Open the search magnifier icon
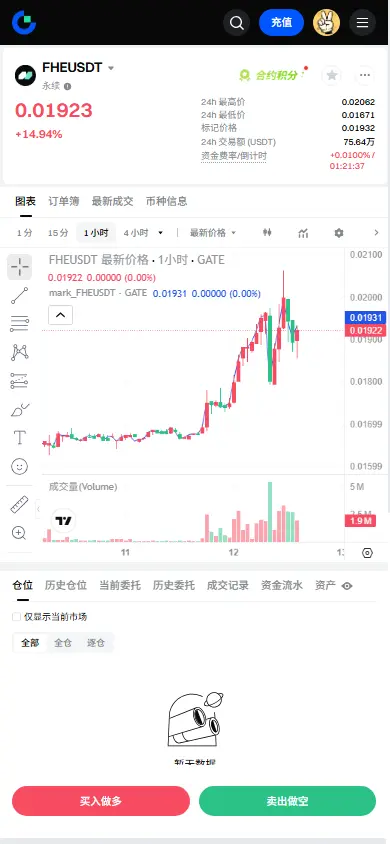Image resolution: width=390 pixels, height=844 pixels. pyautogui.click(x=236, y=23)
